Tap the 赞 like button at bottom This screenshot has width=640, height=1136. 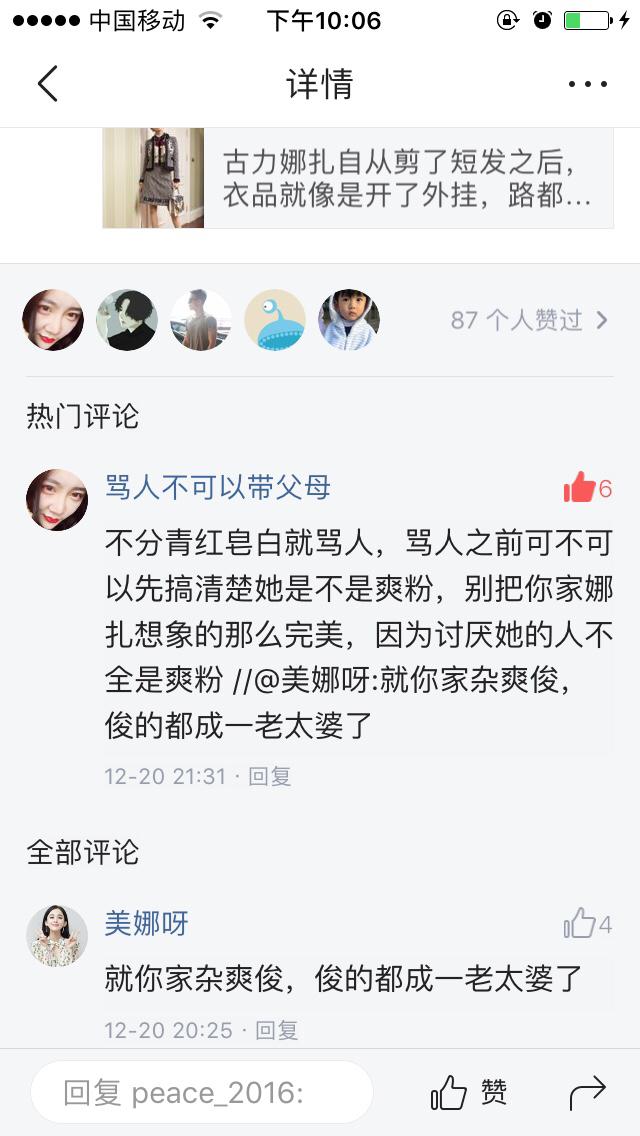pos(468,1092)
